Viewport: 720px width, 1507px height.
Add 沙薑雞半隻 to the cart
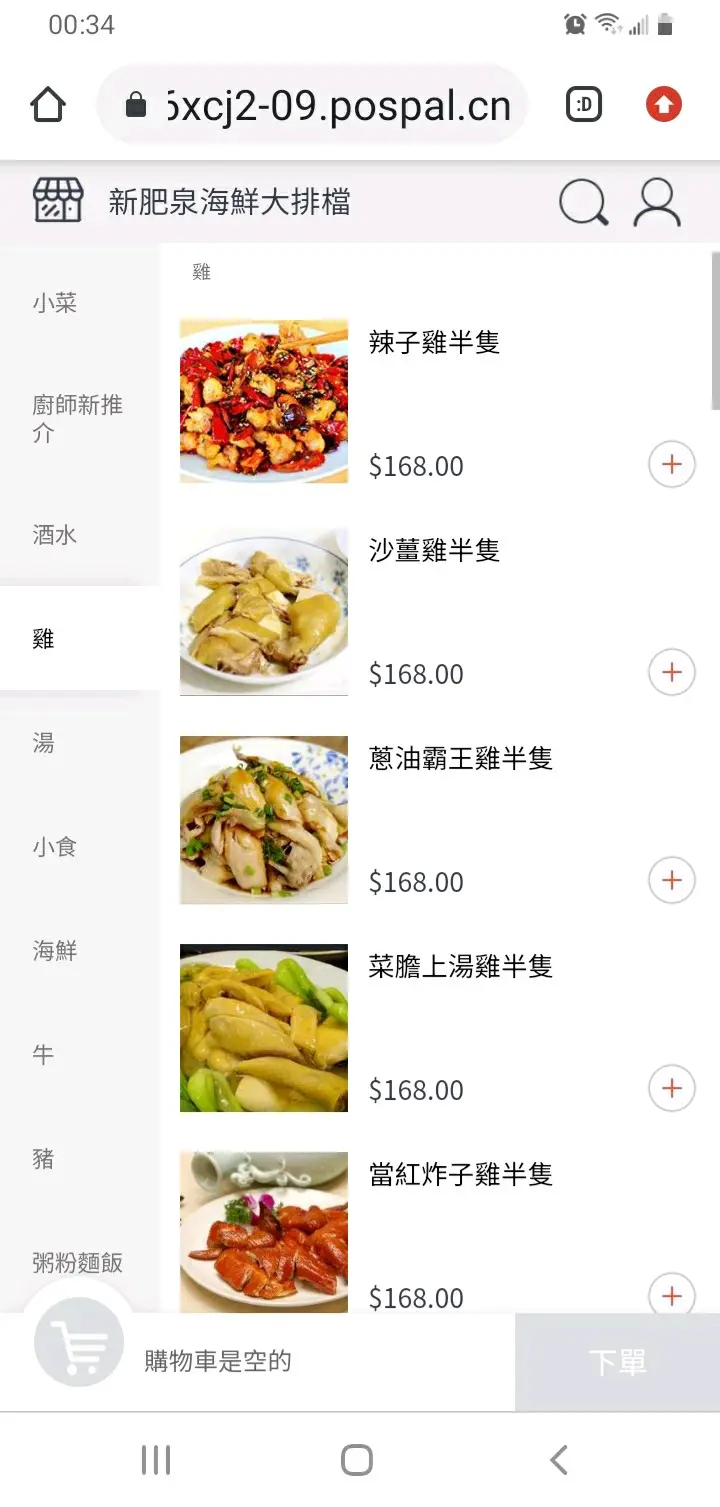[x=672, y=673]
